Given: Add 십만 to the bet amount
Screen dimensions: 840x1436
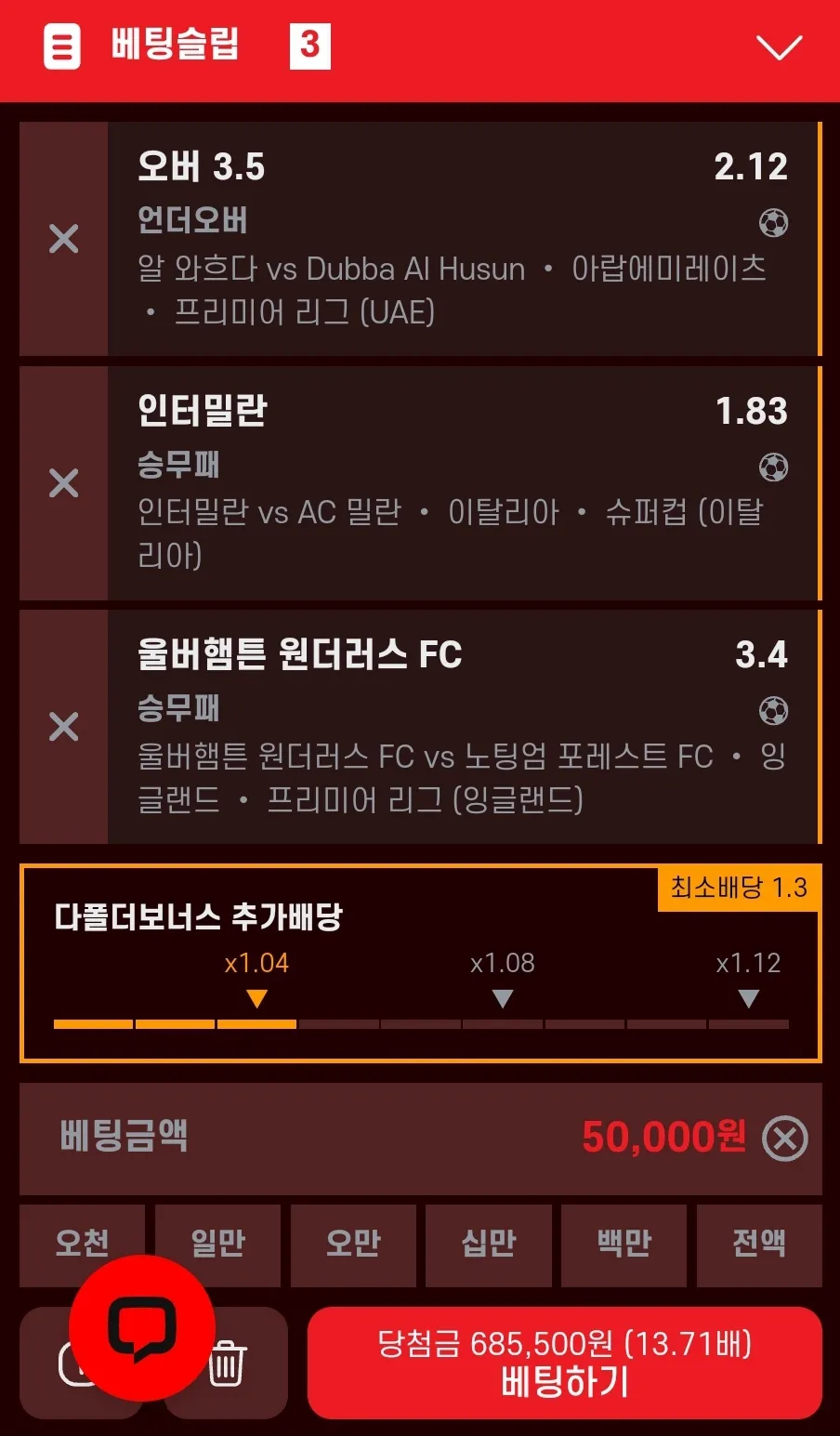Looking at the screenshot, I should 489,1244.
